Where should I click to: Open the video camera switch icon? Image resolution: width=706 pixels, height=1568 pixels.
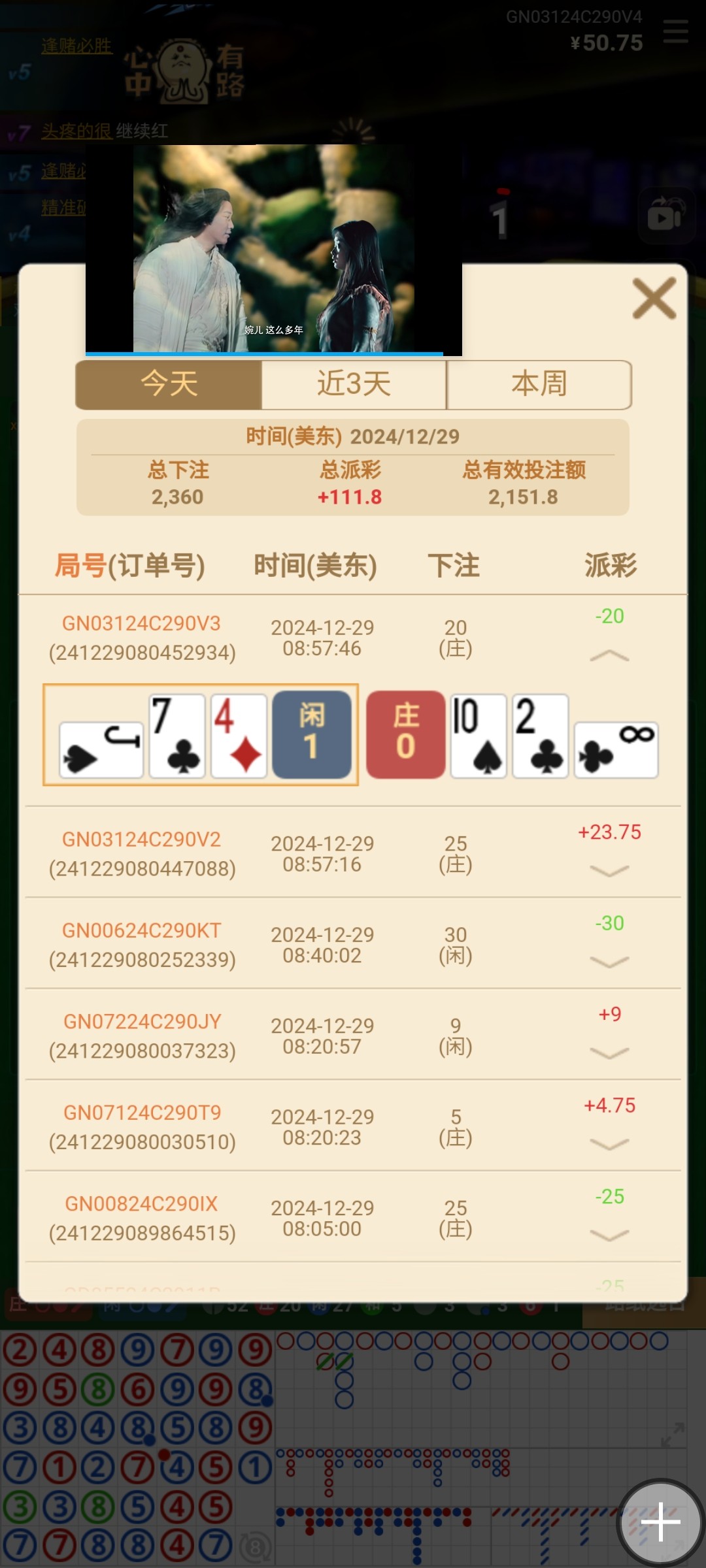point(665,216)
